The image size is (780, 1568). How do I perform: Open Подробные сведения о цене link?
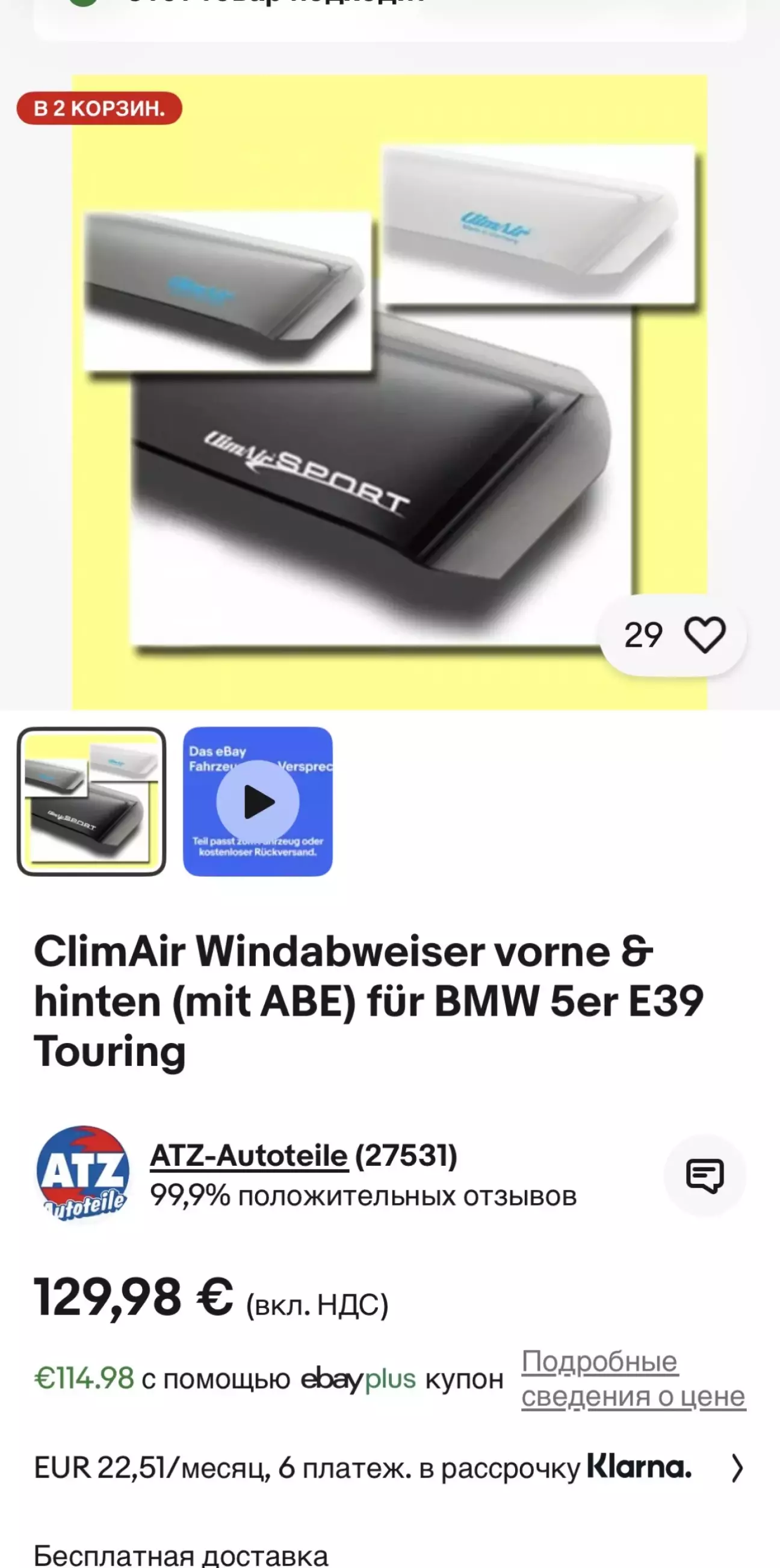(633, 1379)
